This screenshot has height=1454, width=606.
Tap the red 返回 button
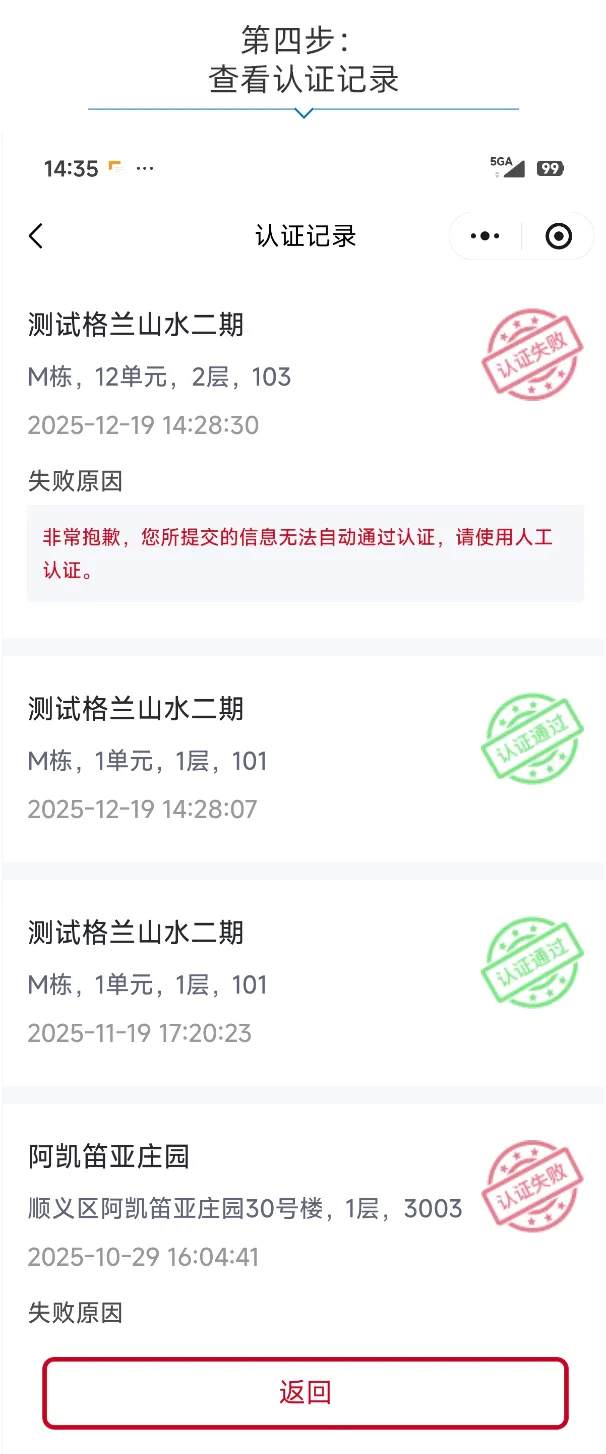(x=305, y=1392)
